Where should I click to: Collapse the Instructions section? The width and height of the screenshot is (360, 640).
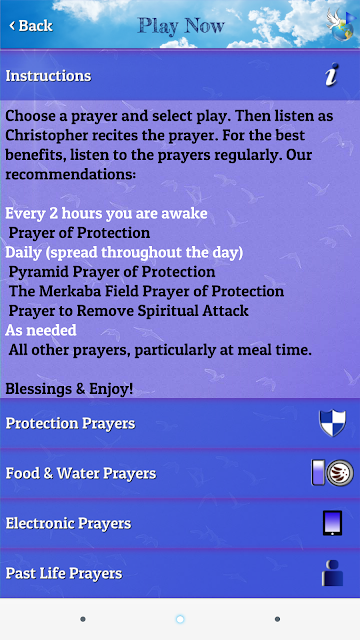[180, 76]
